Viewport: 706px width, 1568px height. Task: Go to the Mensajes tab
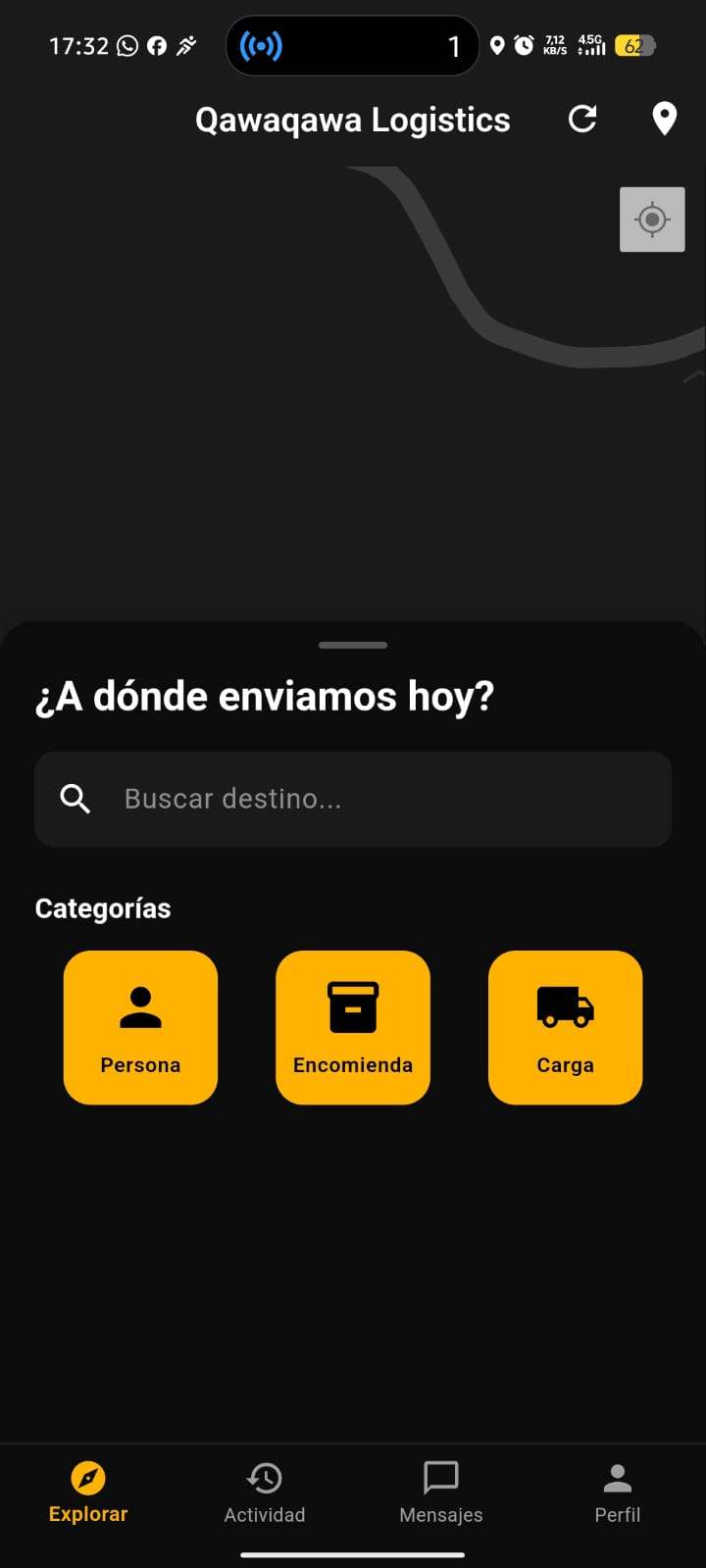click(x=441, y=1493)
